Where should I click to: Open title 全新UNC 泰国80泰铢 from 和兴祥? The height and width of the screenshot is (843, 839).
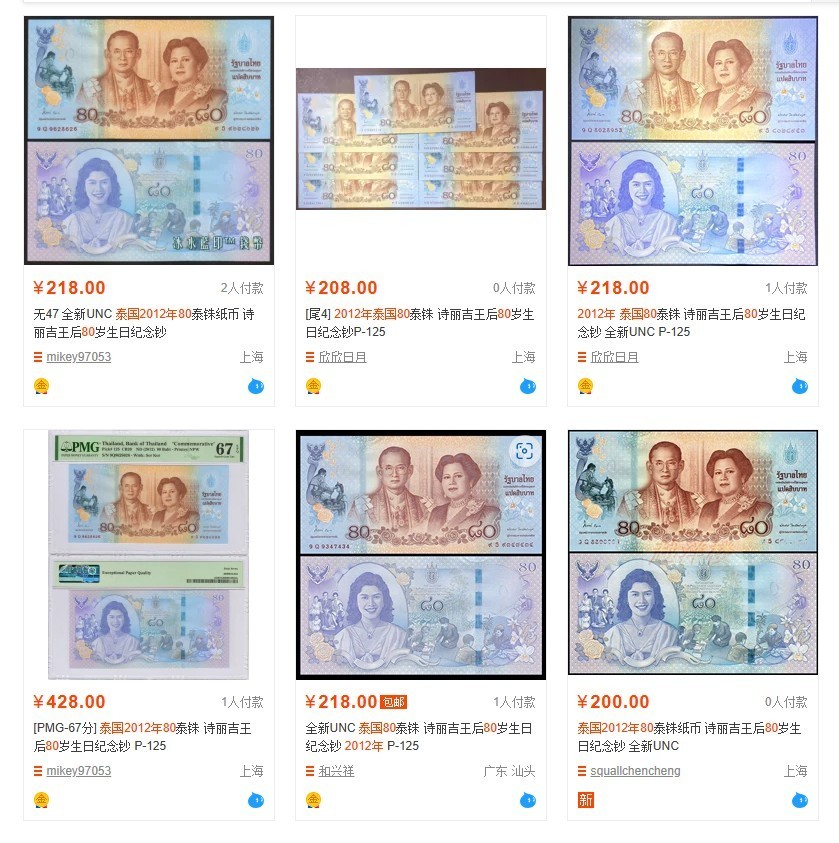tap(420, 736)
